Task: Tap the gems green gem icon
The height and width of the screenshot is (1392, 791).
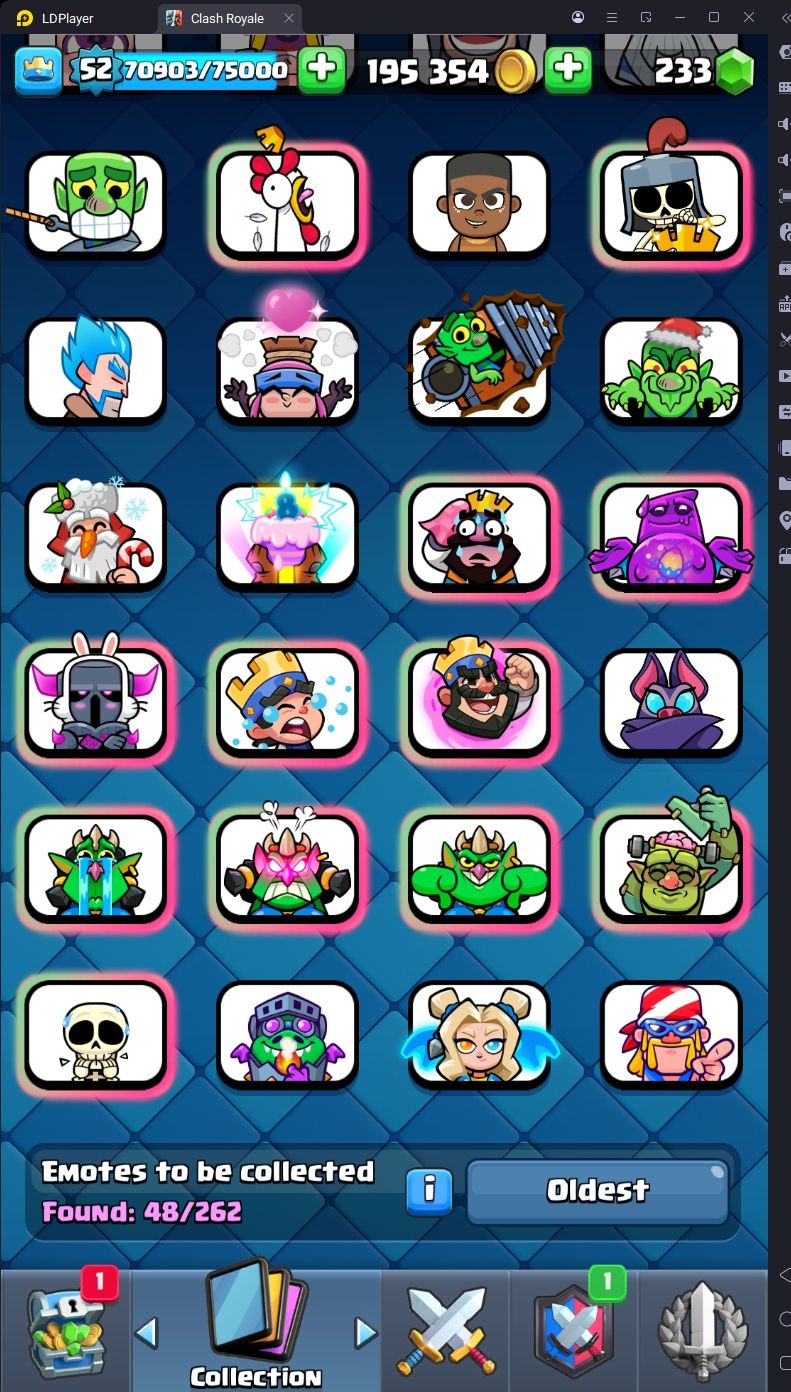Action: [x=735, y=71]
